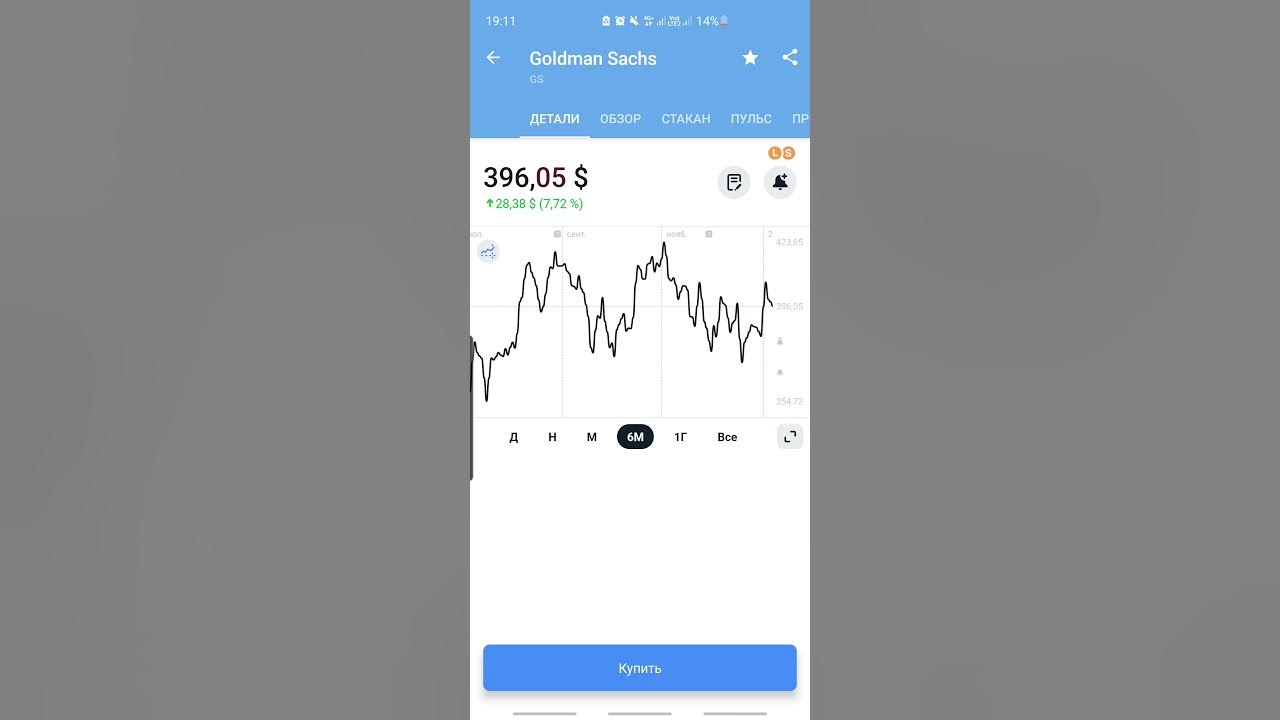Image resolution: width=1280 pixels, height=720 pixels.
Task: Go back using the arrow icon
Action: (x=493, y=58)
